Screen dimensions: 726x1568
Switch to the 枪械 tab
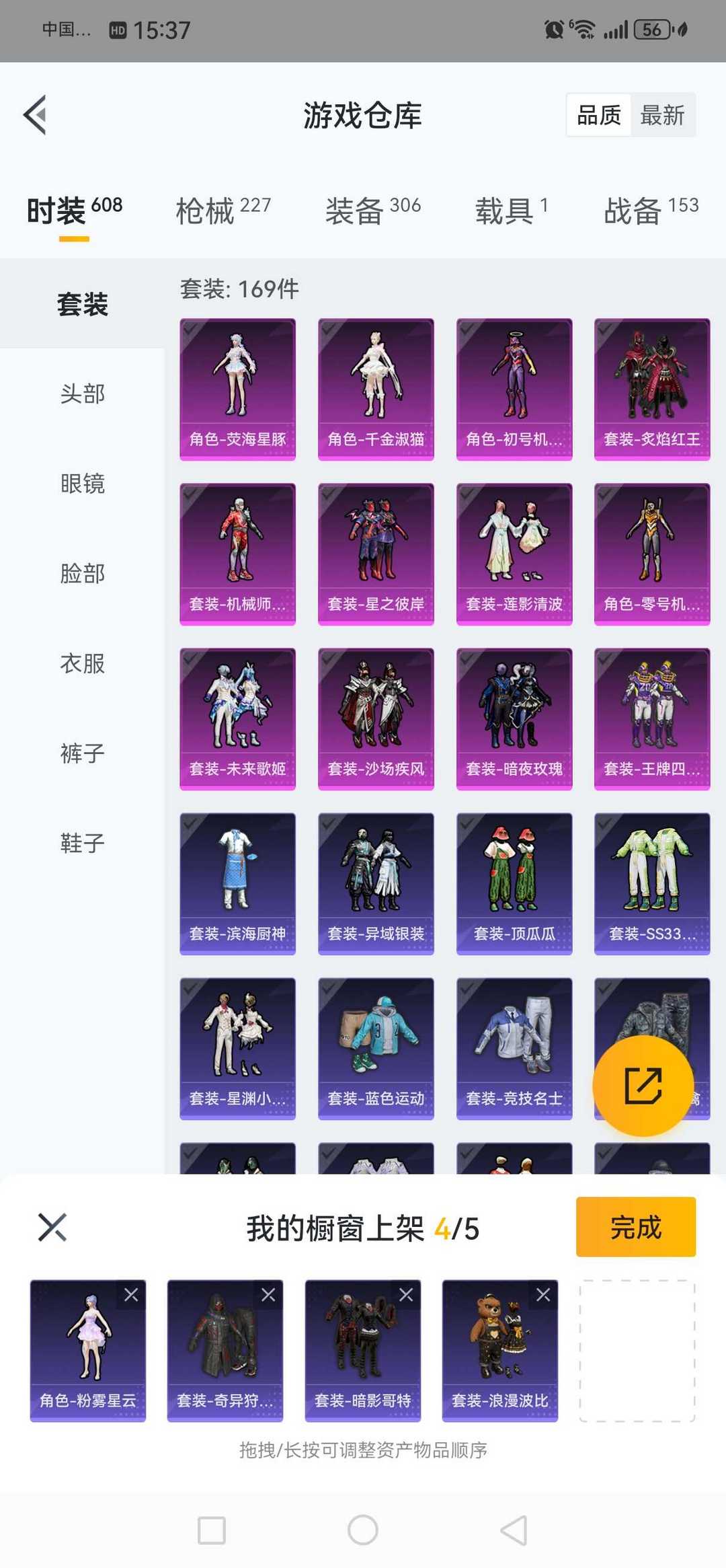(223, 210)
